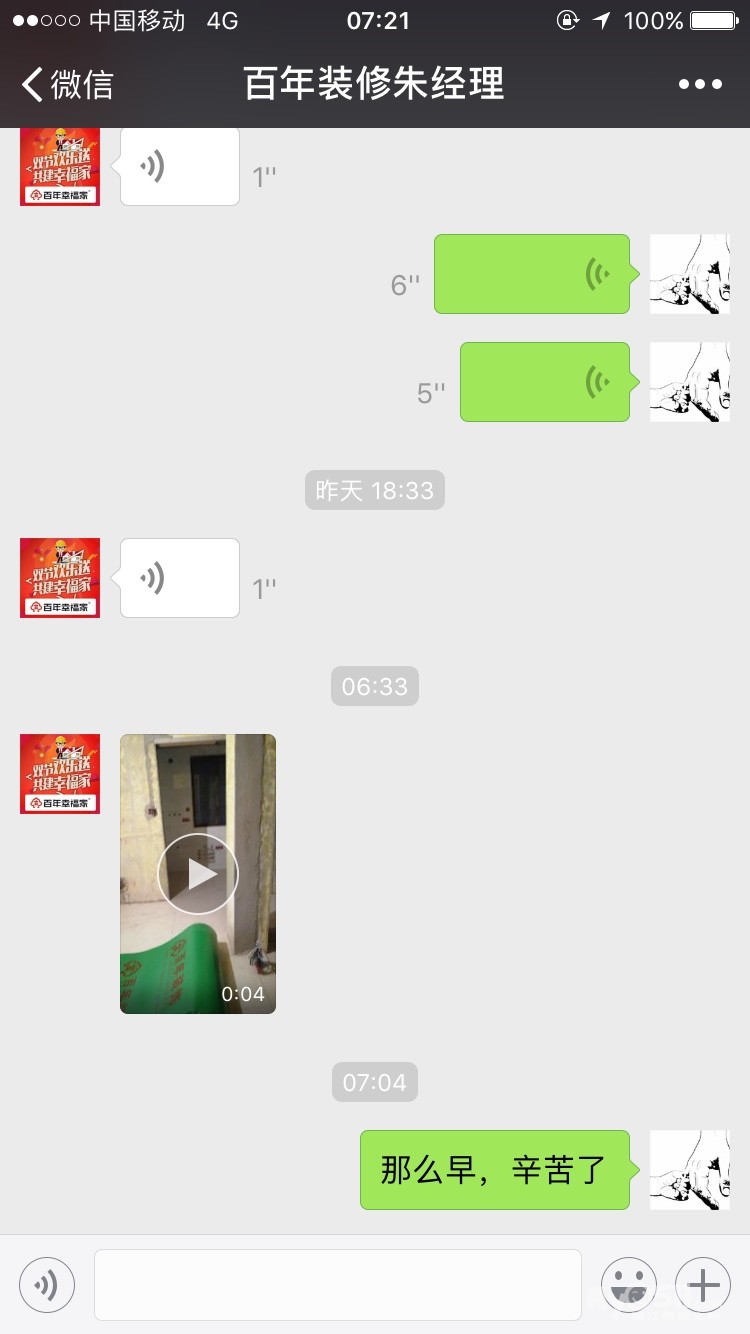
Task: Go back to the 微信 chat list
Action: [66, 85]
